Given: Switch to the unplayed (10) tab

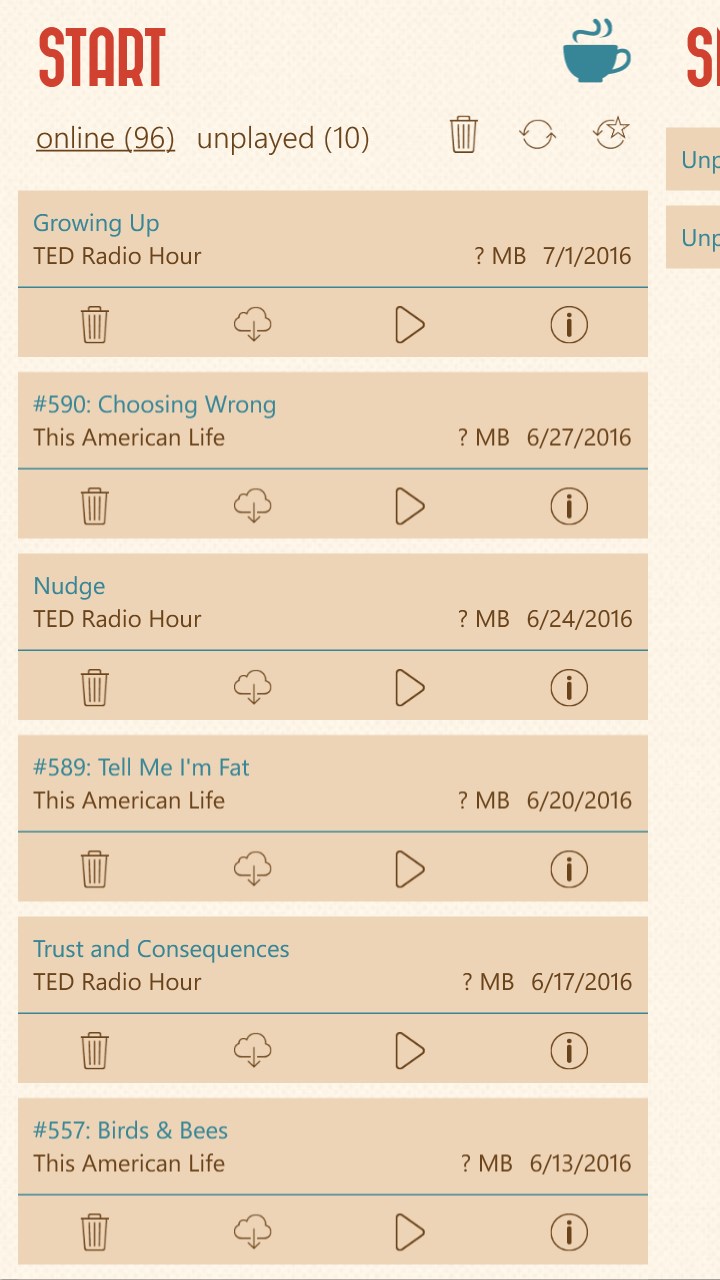Looking at the screenshot, I should (283, 138).
